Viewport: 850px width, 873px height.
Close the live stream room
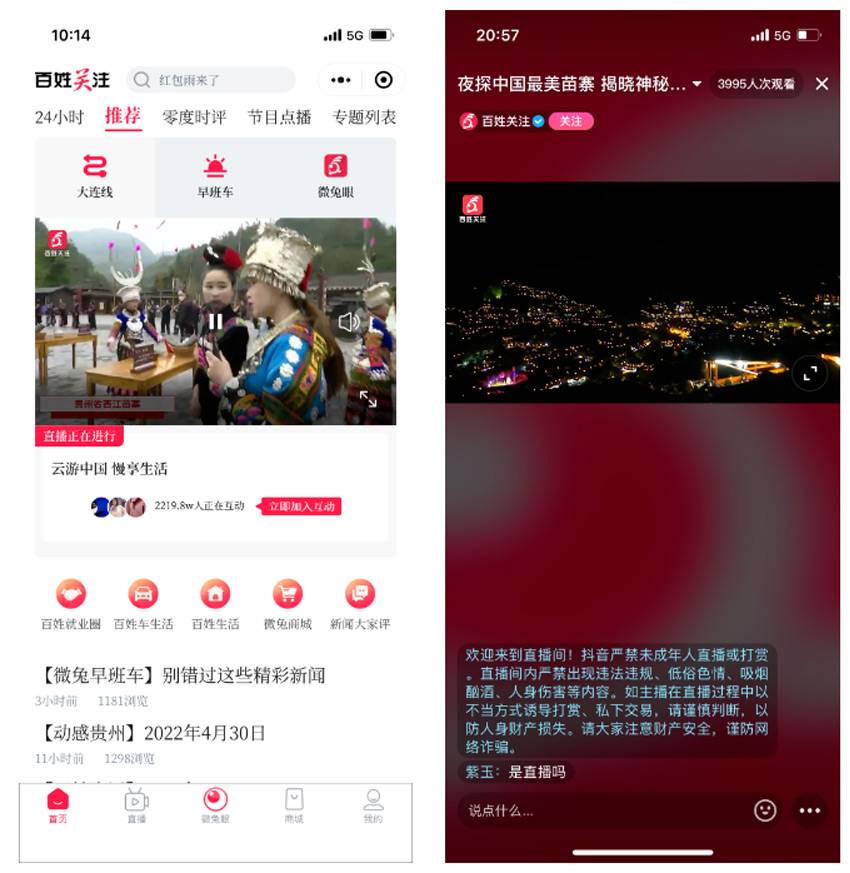pos(822,84)
